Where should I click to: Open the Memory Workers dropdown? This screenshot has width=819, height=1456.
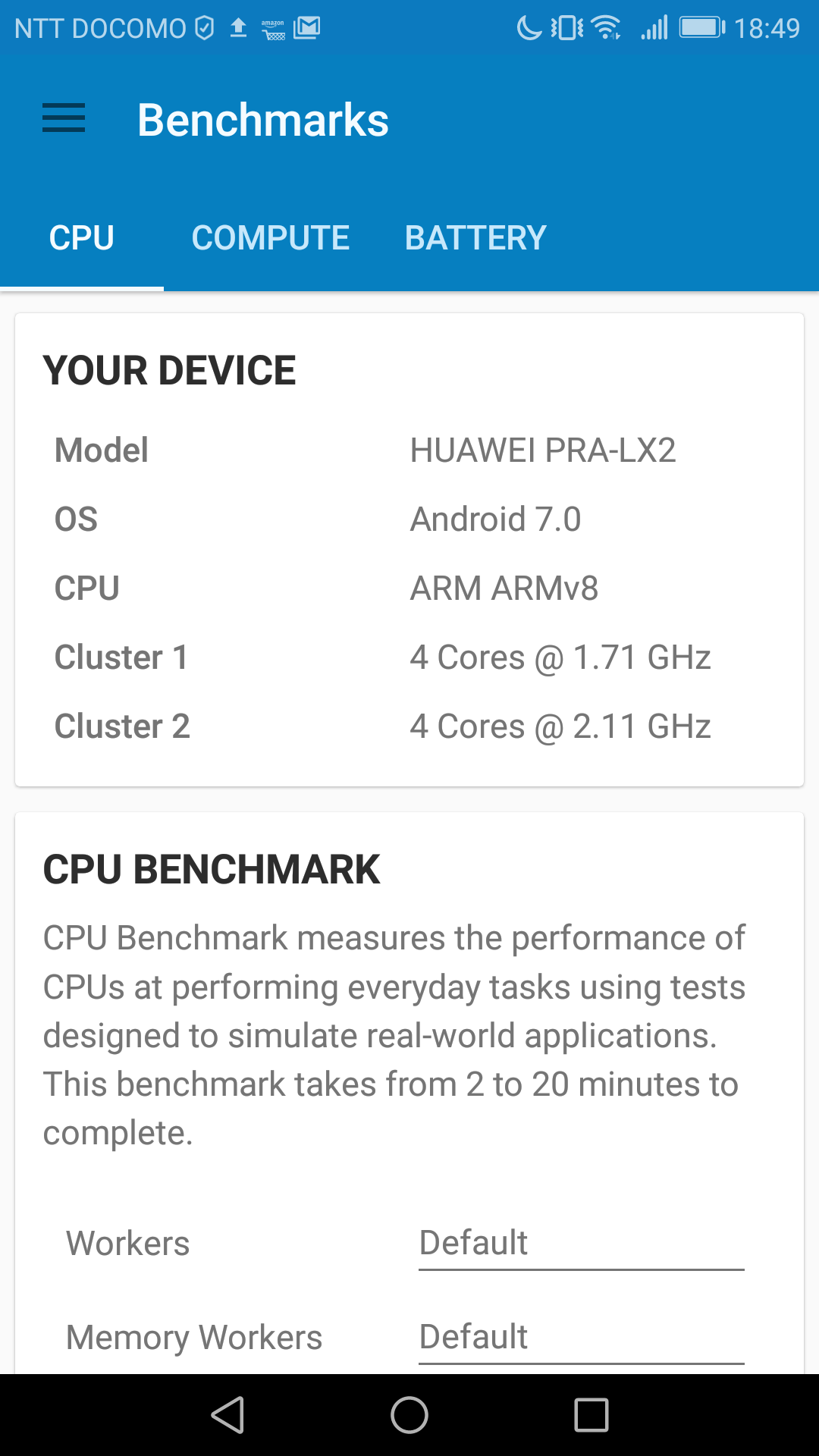click(581, 1338)
